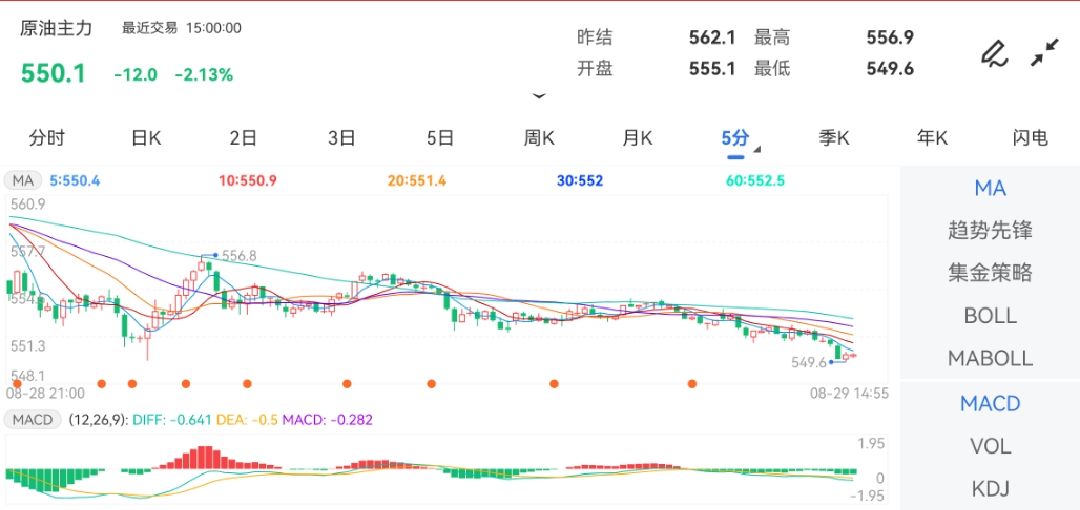
Task: Apply the BOLL indicator
Action: pos(990,315)
